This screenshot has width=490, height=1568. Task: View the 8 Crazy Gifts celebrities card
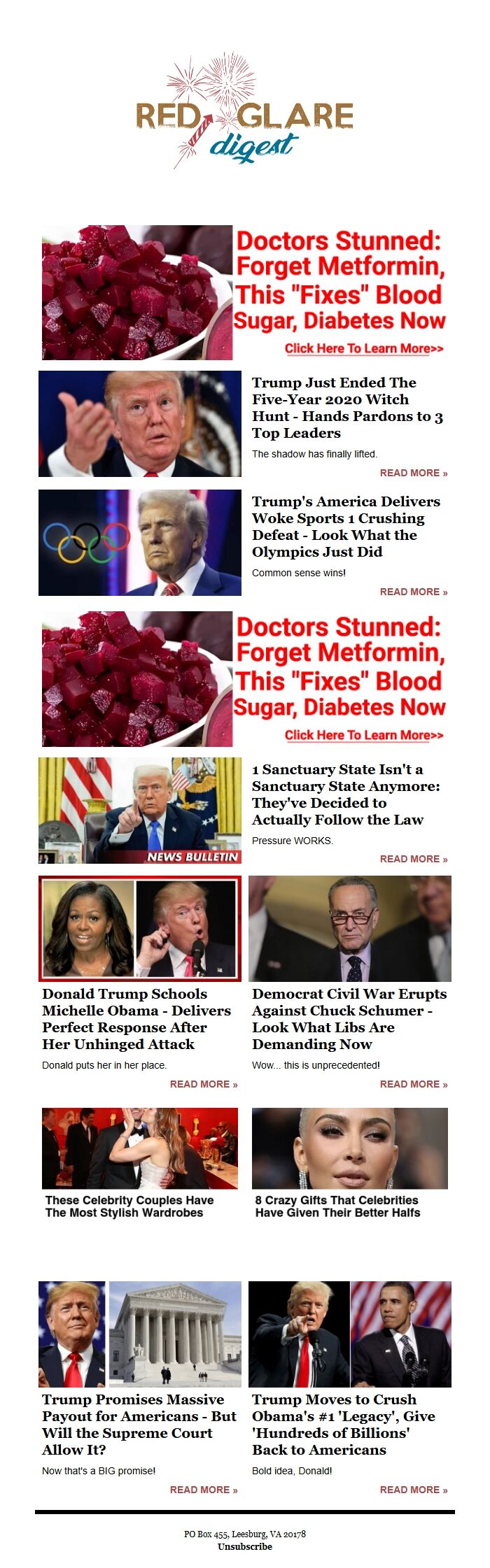point(349,1163)
